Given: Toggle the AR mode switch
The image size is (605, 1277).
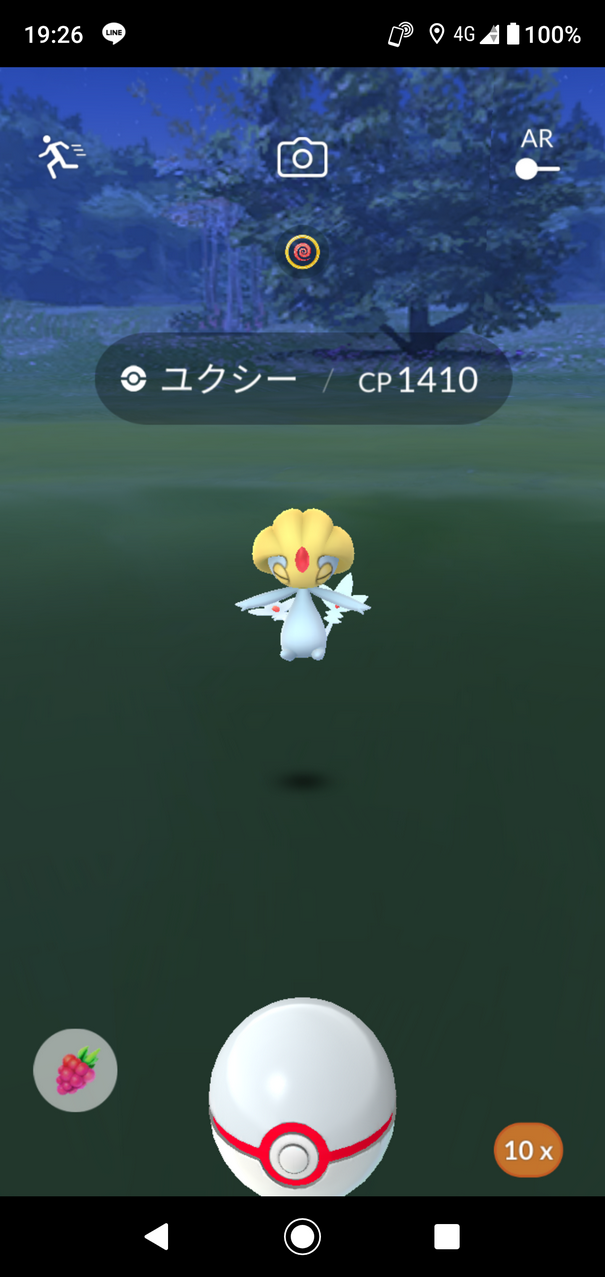Looking at the screenshot, I should [537, 155].
